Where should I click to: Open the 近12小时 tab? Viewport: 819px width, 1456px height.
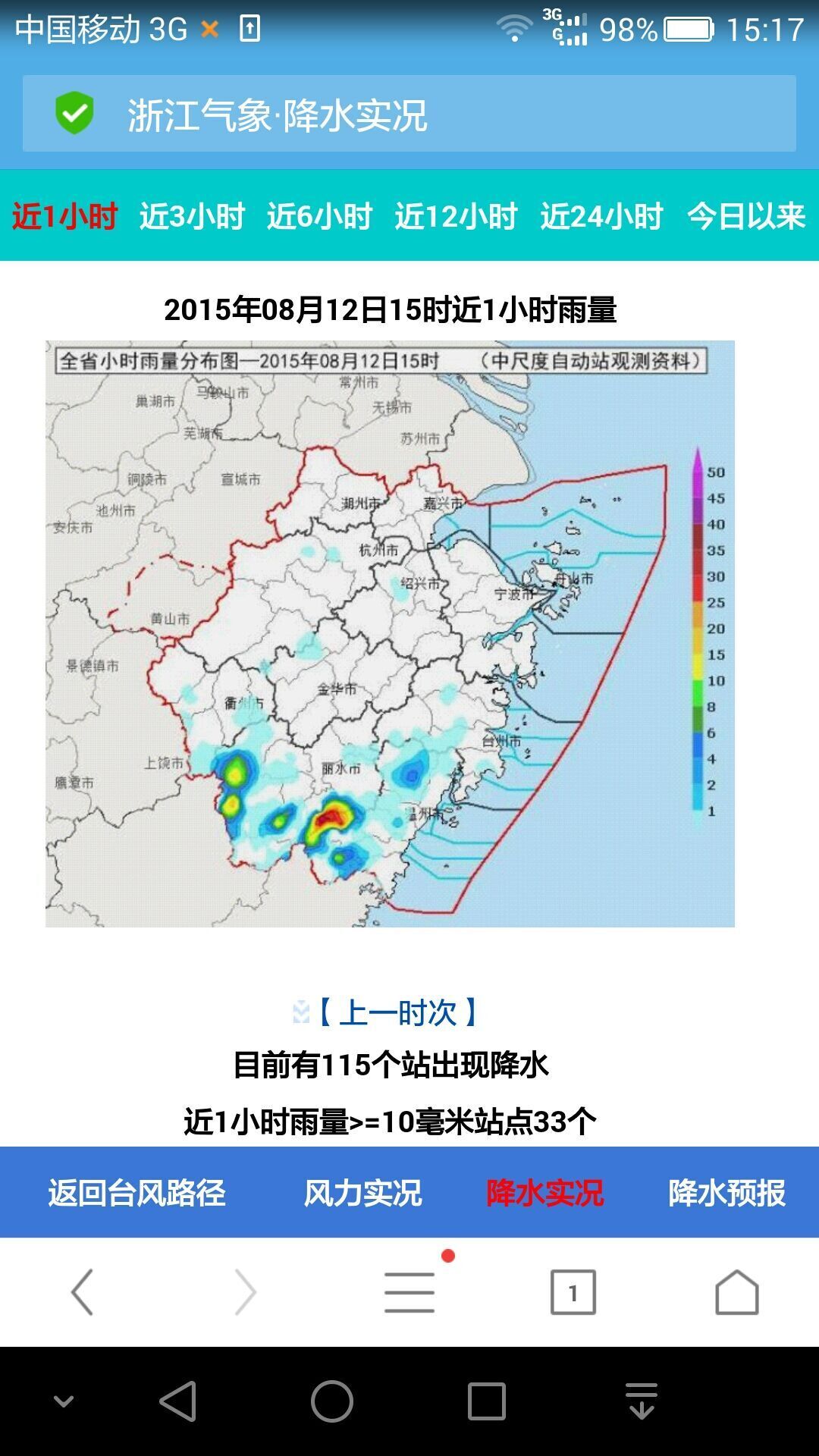[456, 216]
